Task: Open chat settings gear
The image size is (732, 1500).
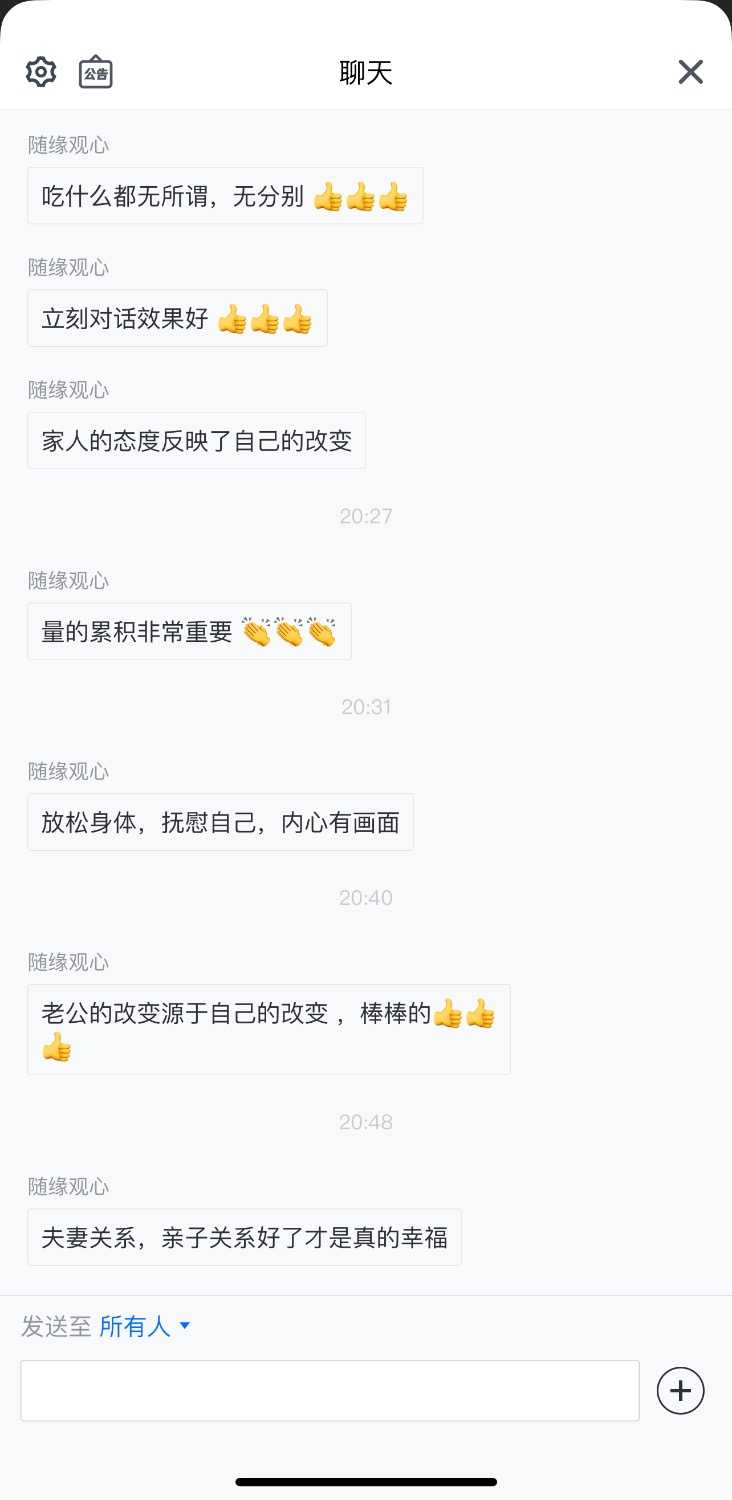Action: 41,72
